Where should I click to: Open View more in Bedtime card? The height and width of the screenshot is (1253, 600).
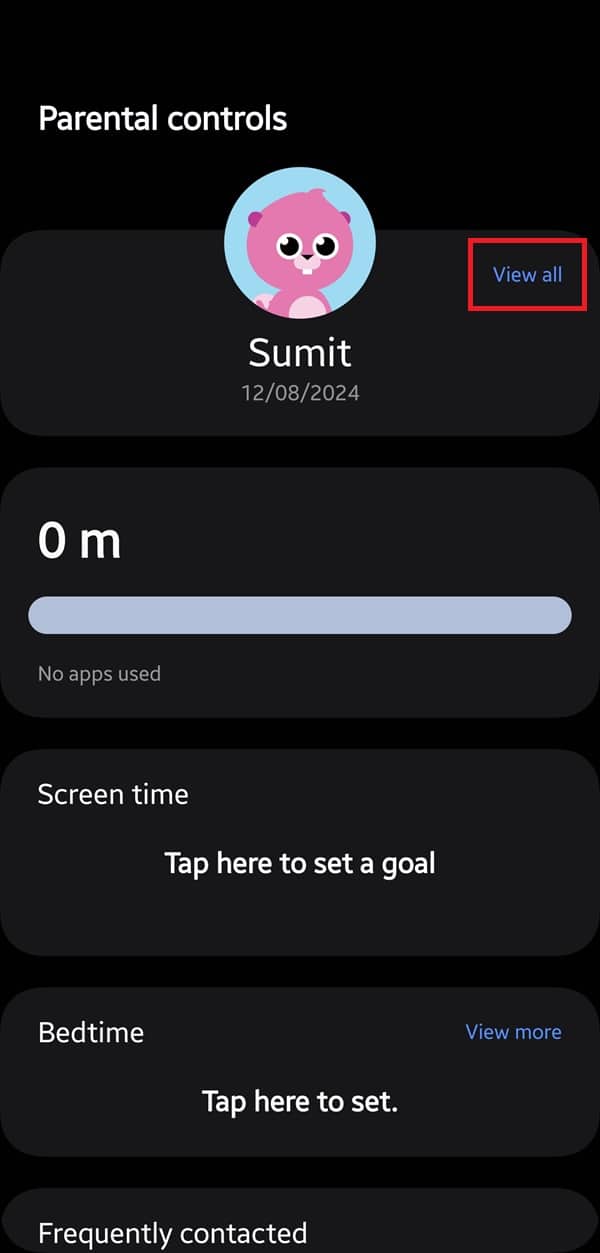pos(513,1032)
